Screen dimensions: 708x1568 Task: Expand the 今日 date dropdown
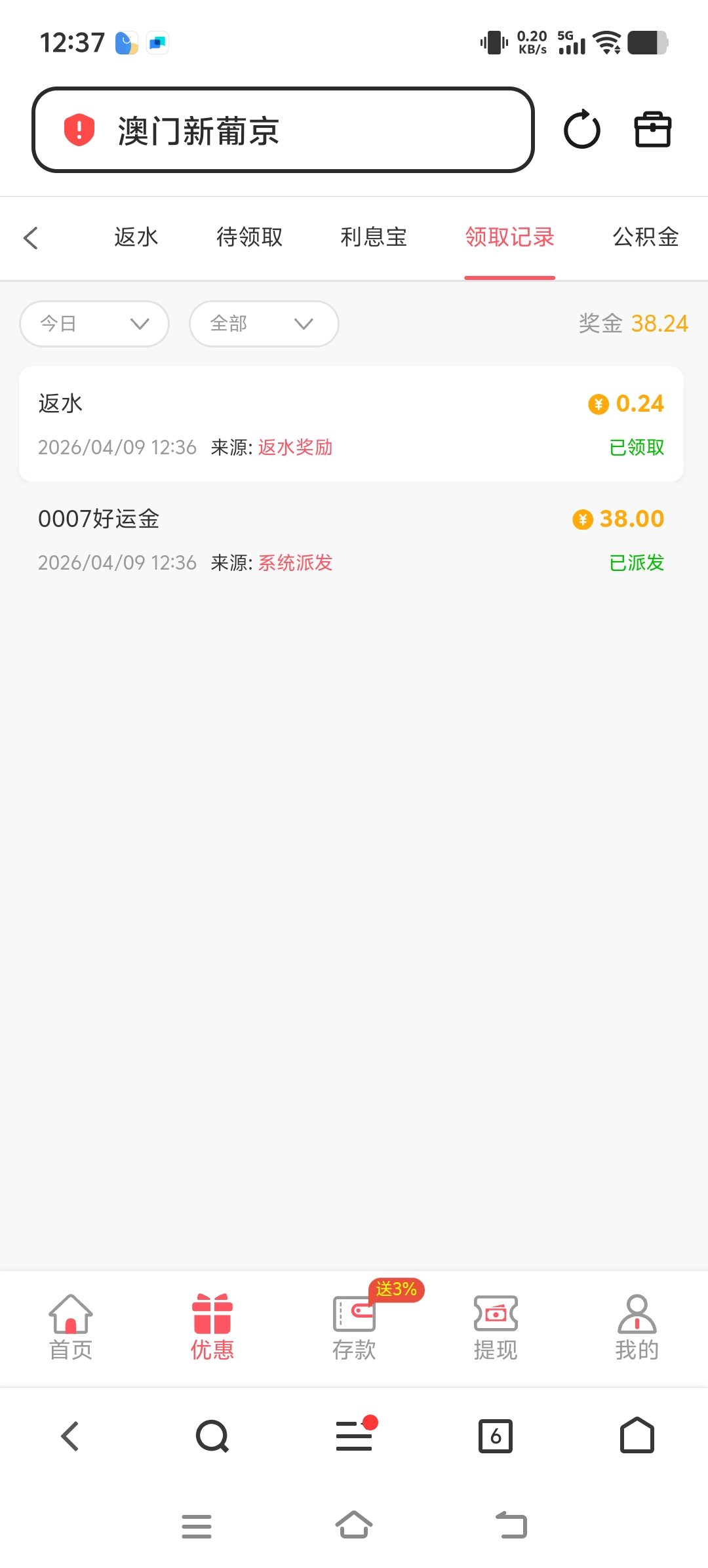pos(94,324)
